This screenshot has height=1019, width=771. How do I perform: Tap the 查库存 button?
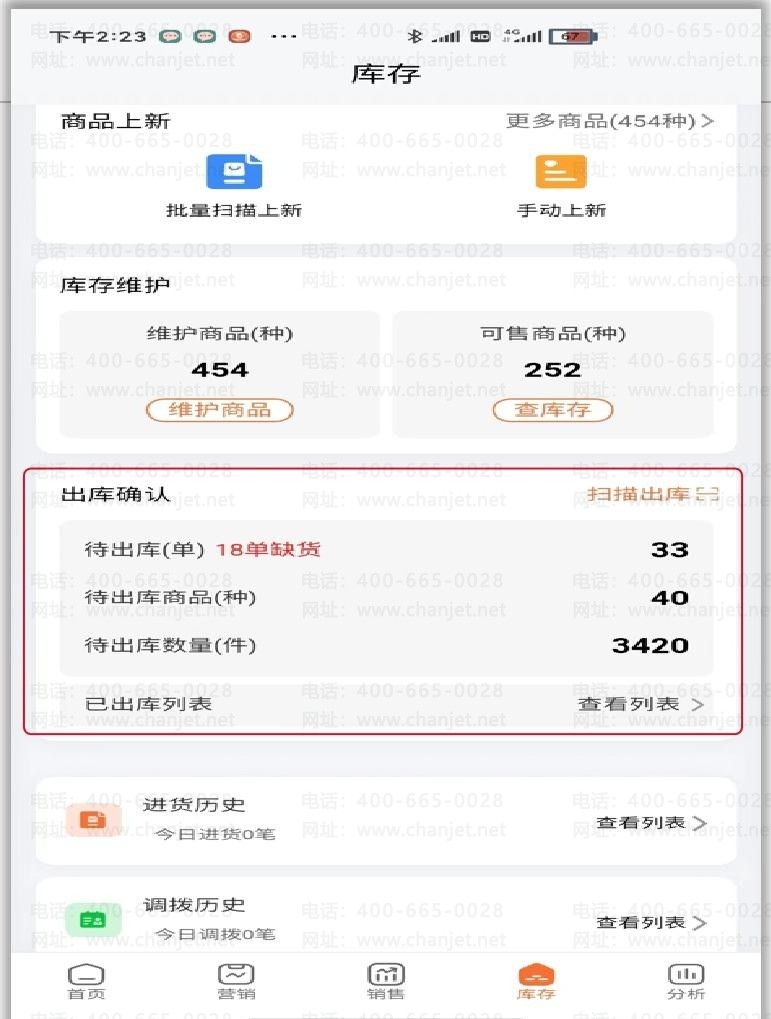click(552, 410)
